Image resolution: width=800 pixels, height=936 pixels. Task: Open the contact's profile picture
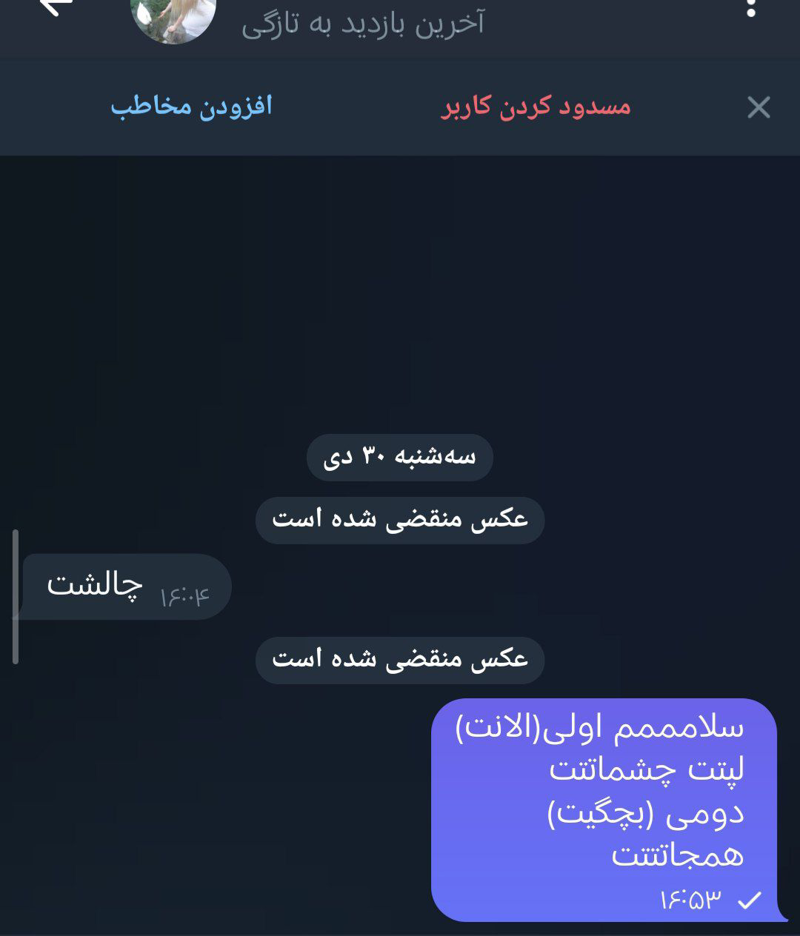pos(173,15)
